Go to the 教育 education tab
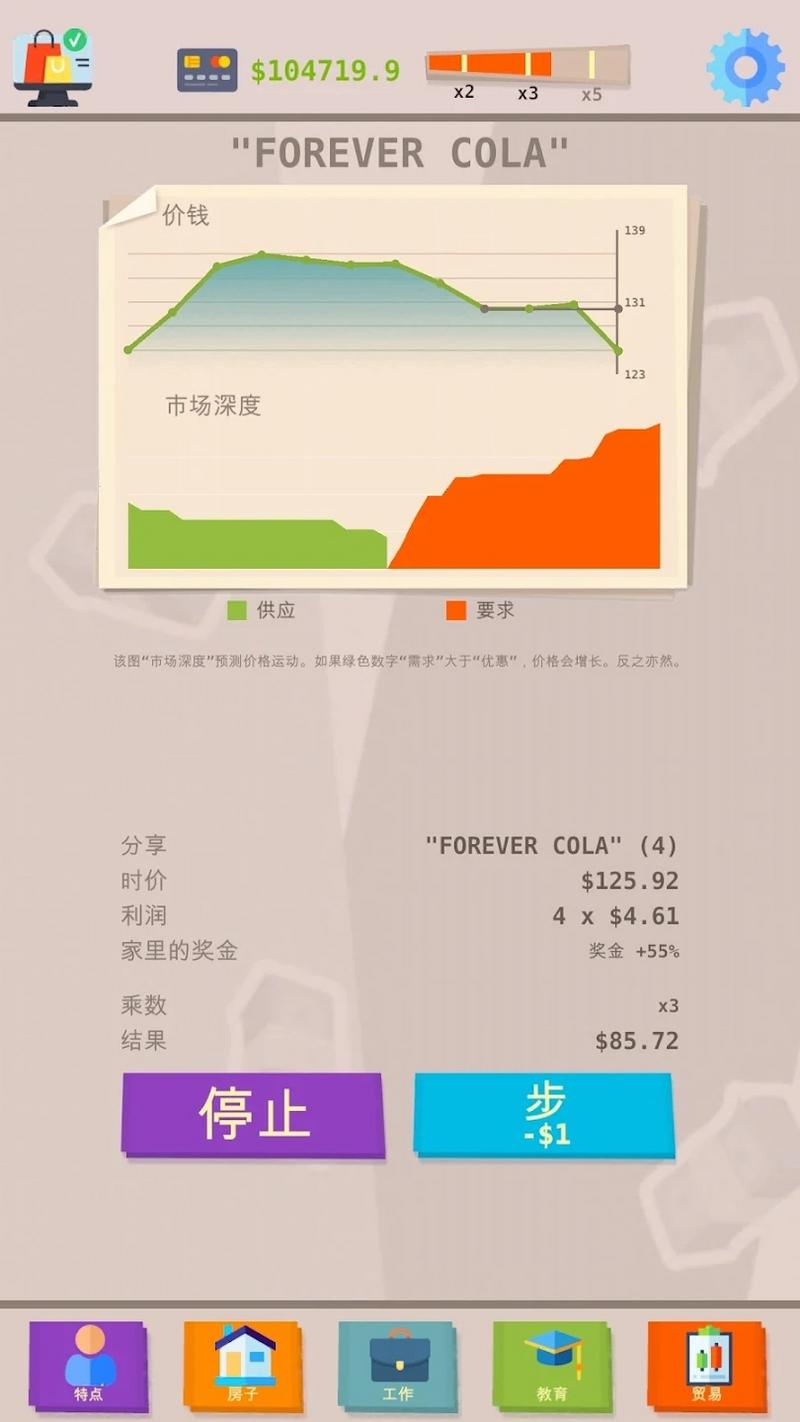The height and width of the screenshot is (1422, 800). (x=552, y=1364)
